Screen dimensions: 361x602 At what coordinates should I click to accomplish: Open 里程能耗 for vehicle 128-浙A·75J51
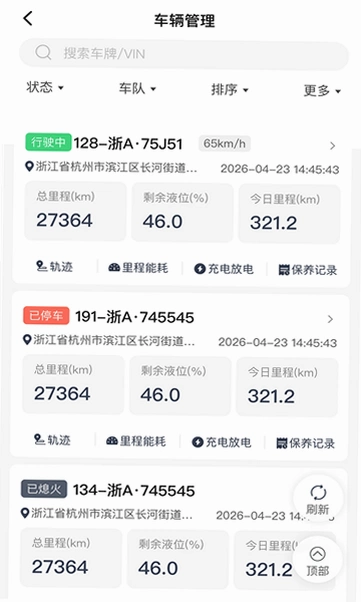coord(138,268)
